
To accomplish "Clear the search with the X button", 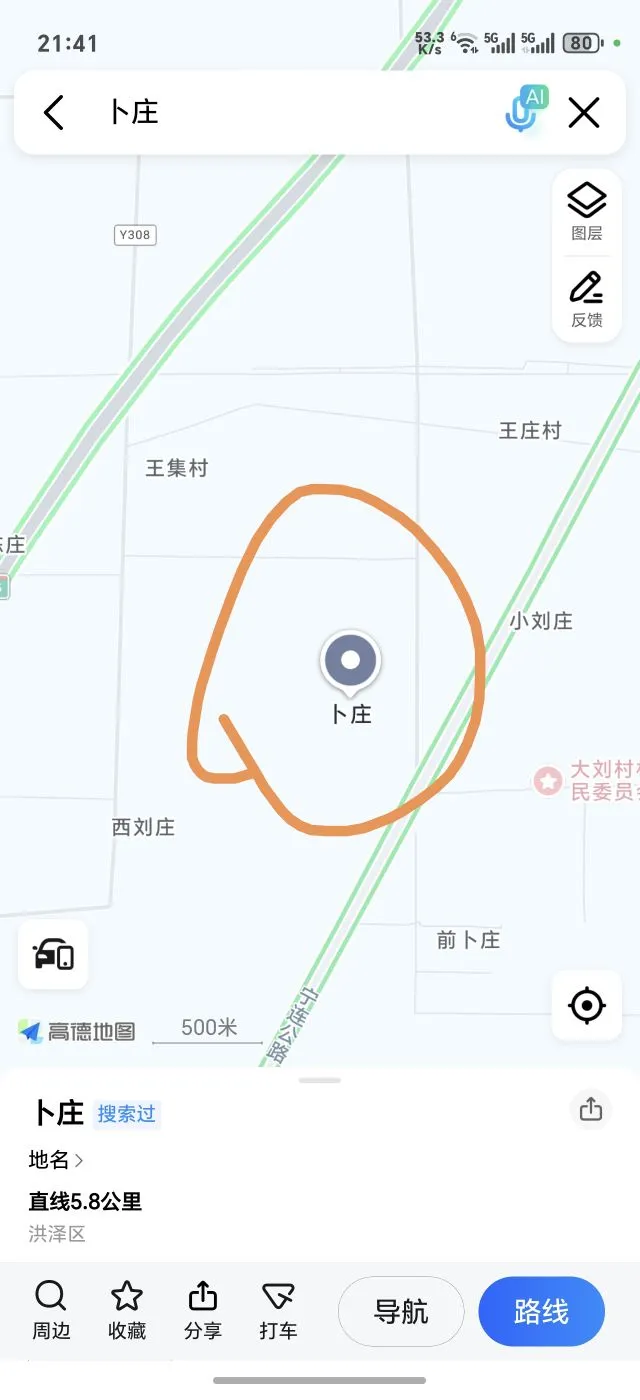I will click(584, 112).
